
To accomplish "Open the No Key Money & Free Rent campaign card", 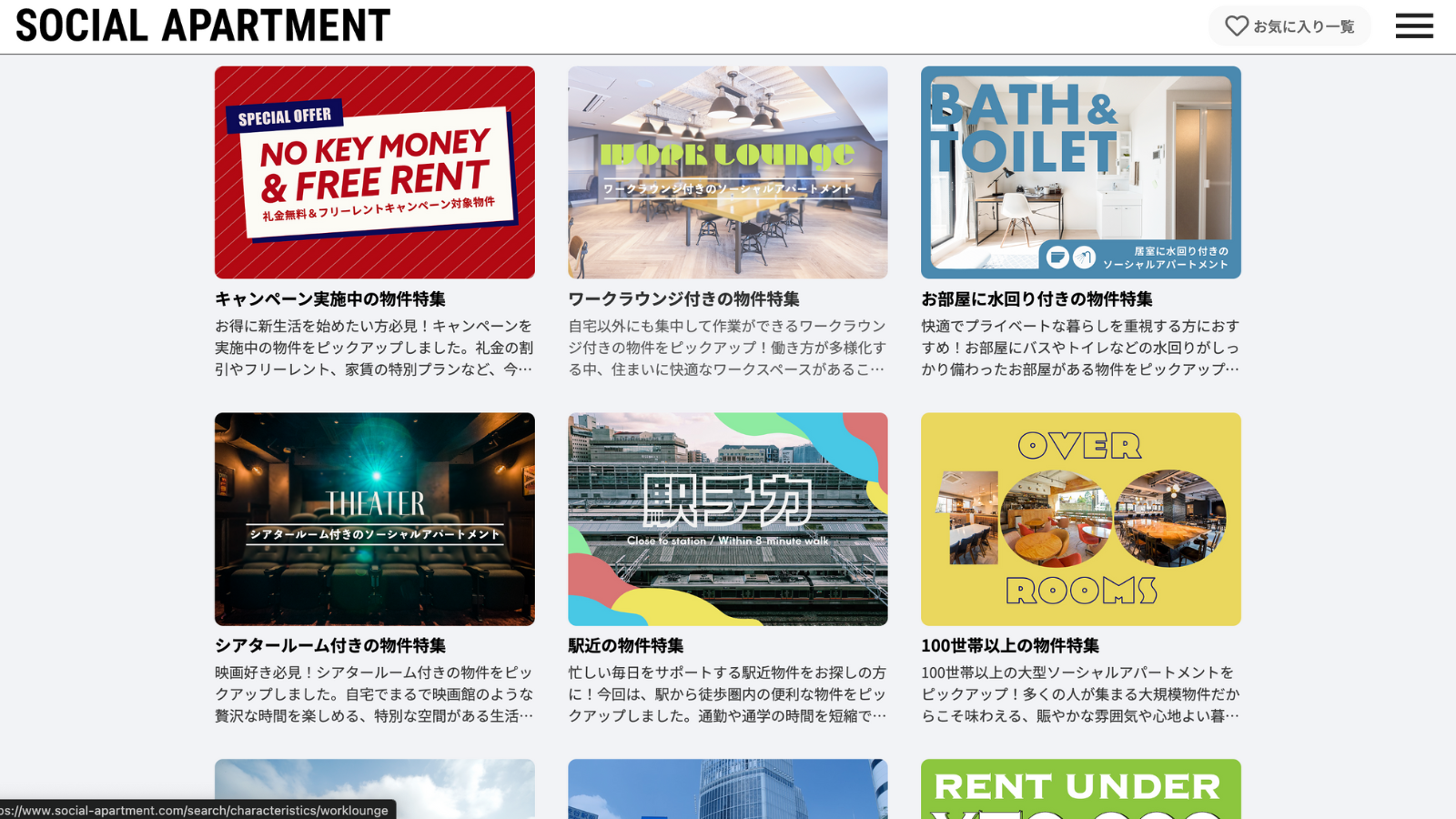I will (374, 172).
